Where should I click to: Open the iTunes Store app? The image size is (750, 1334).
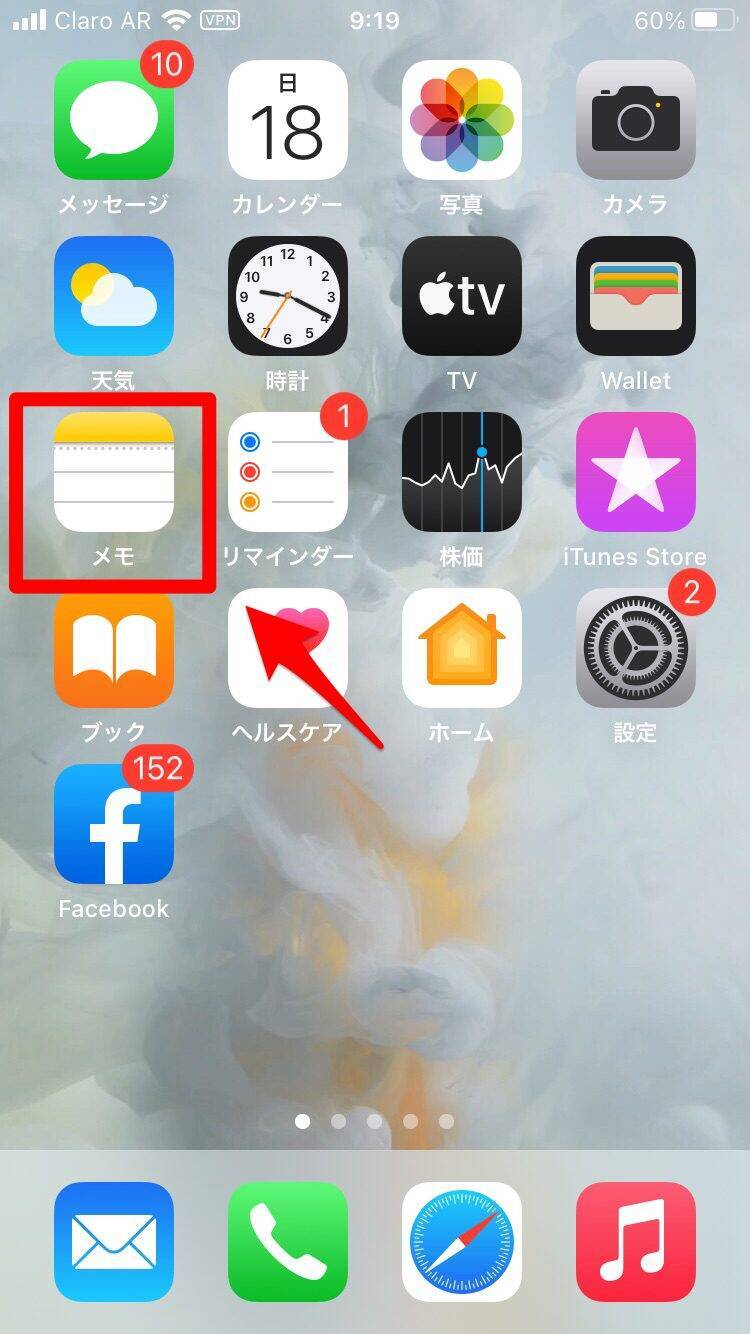(x=635, y=472)
